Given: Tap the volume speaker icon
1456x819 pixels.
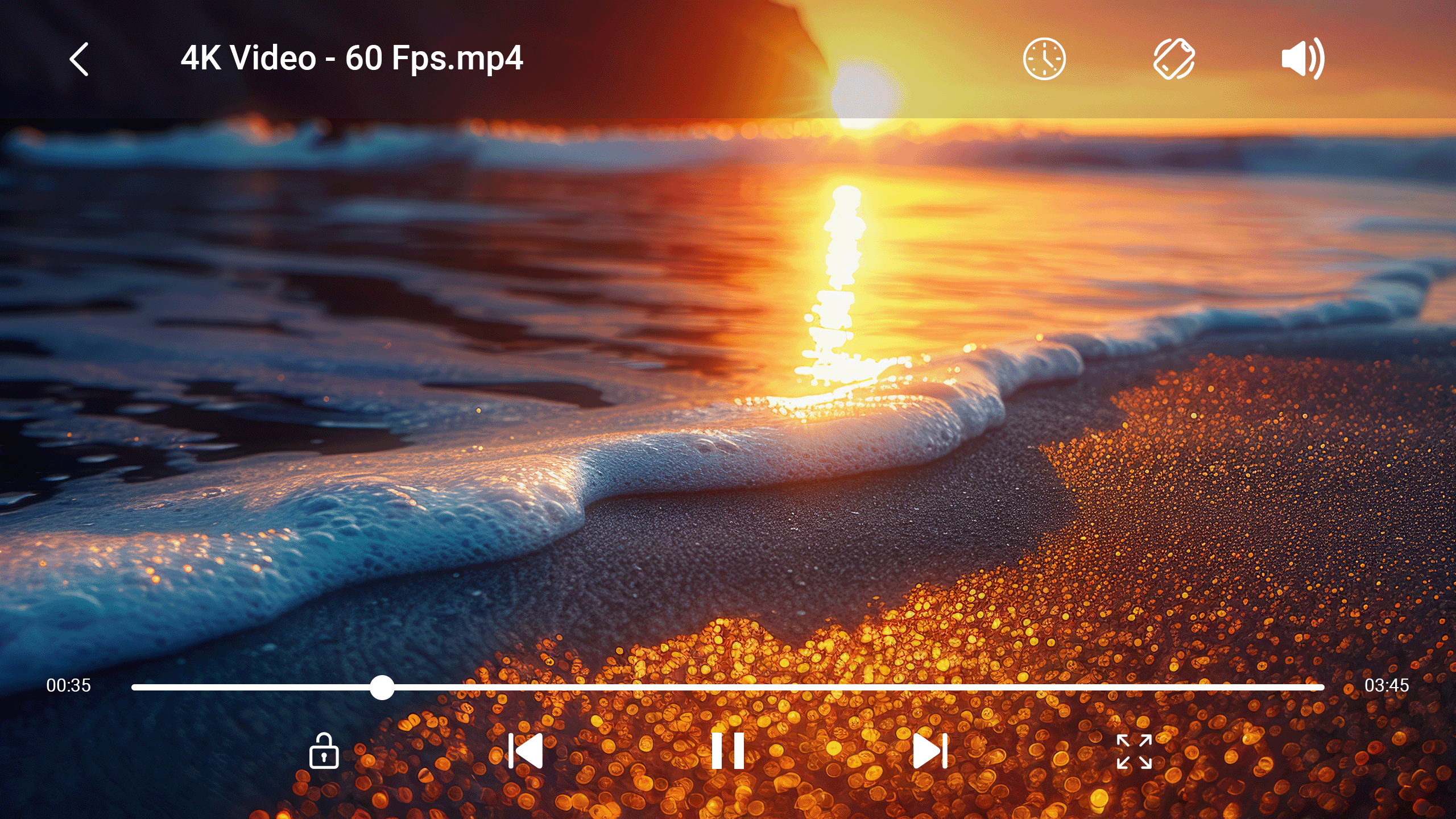Looking at the screenshot, I should tap(1302, 59).
